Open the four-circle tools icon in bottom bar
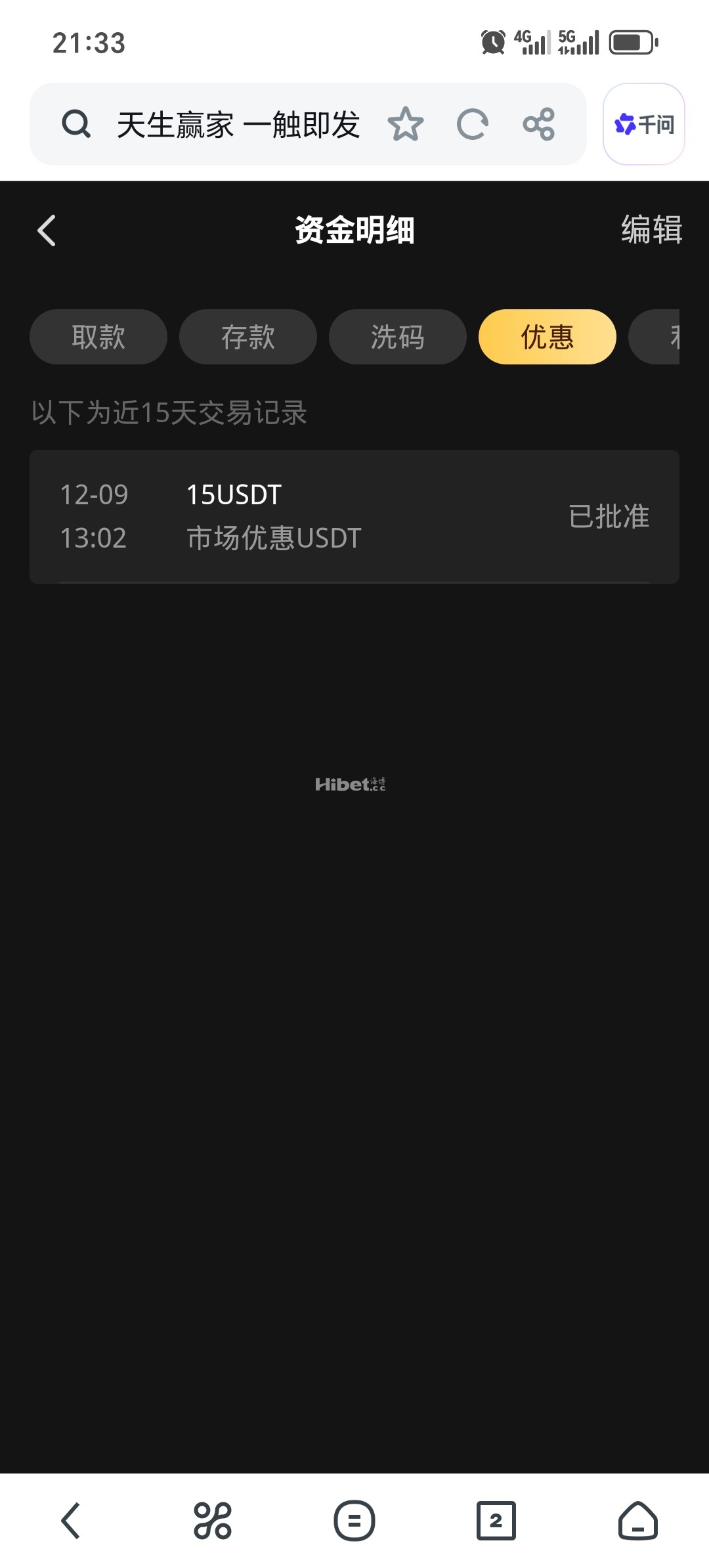The image size is (709, 1568). (213, 1521)
